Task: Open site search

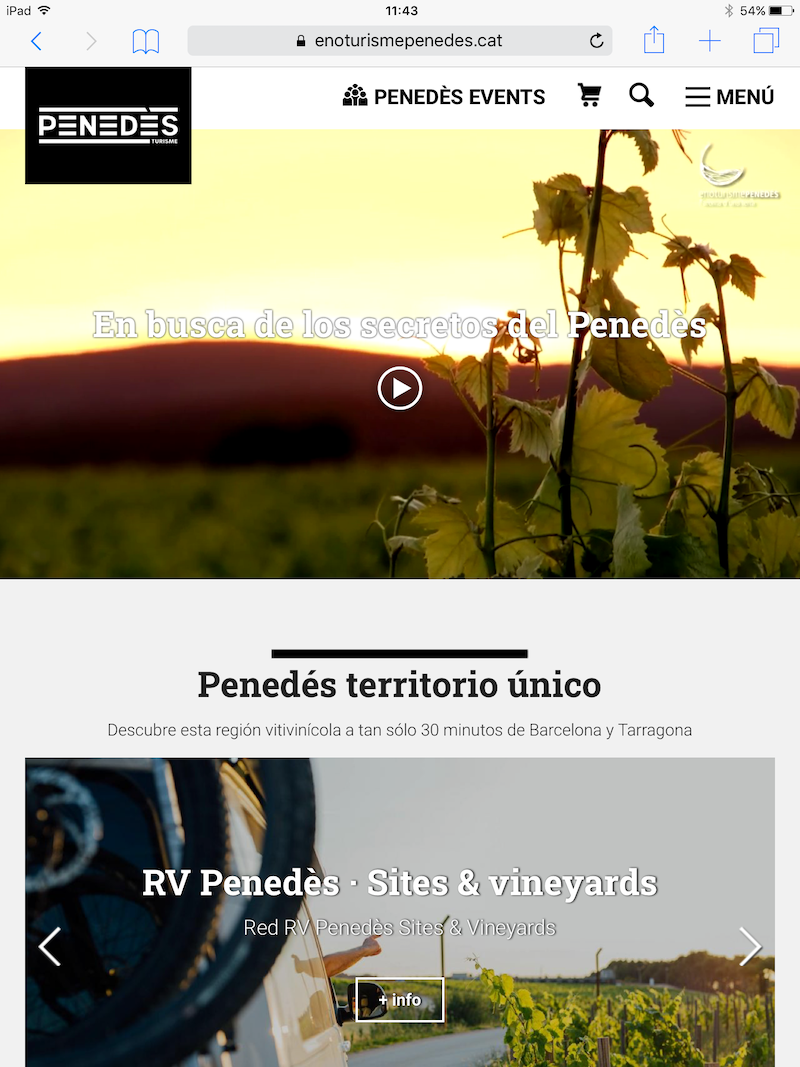Action: [x=641, y=96]
